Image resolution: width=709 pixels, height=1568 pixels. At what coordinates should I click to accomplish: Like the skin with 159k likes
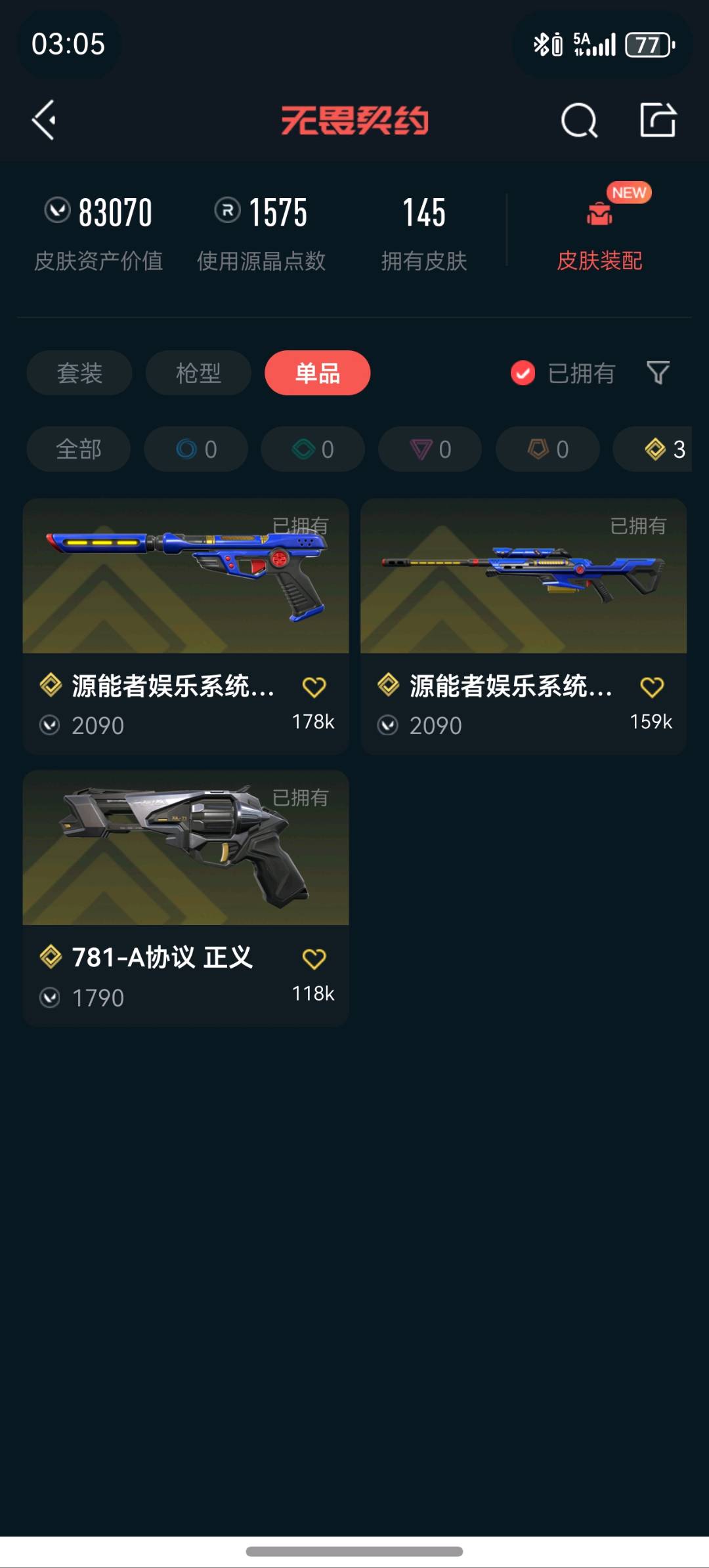tap(652, 687)
